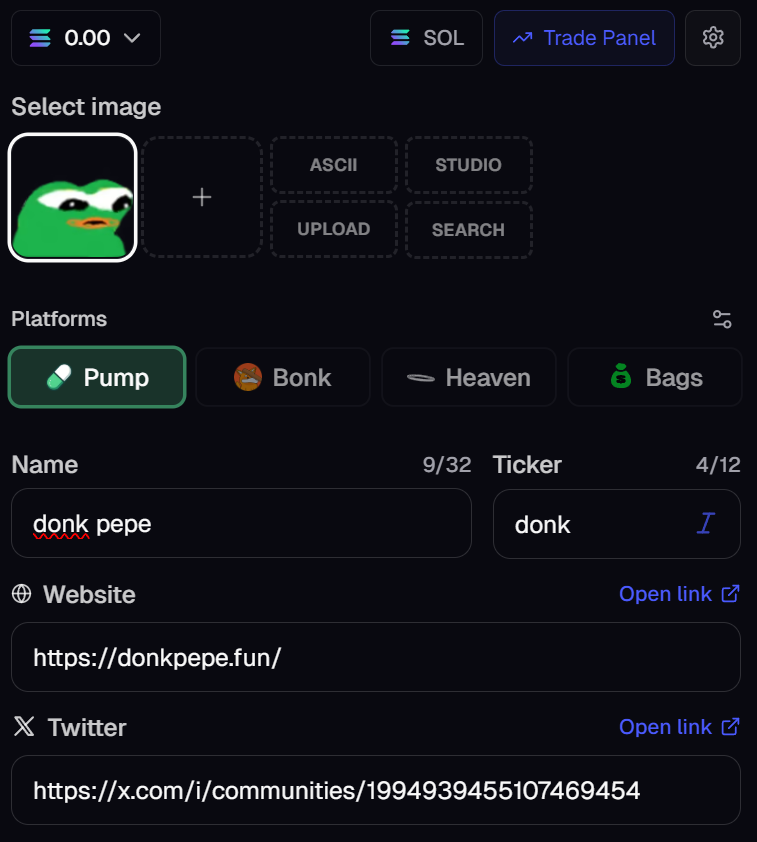Open link for the Twitter URL
The width and height of the screenshot is (757, 842).
click(x=679, y=727)
